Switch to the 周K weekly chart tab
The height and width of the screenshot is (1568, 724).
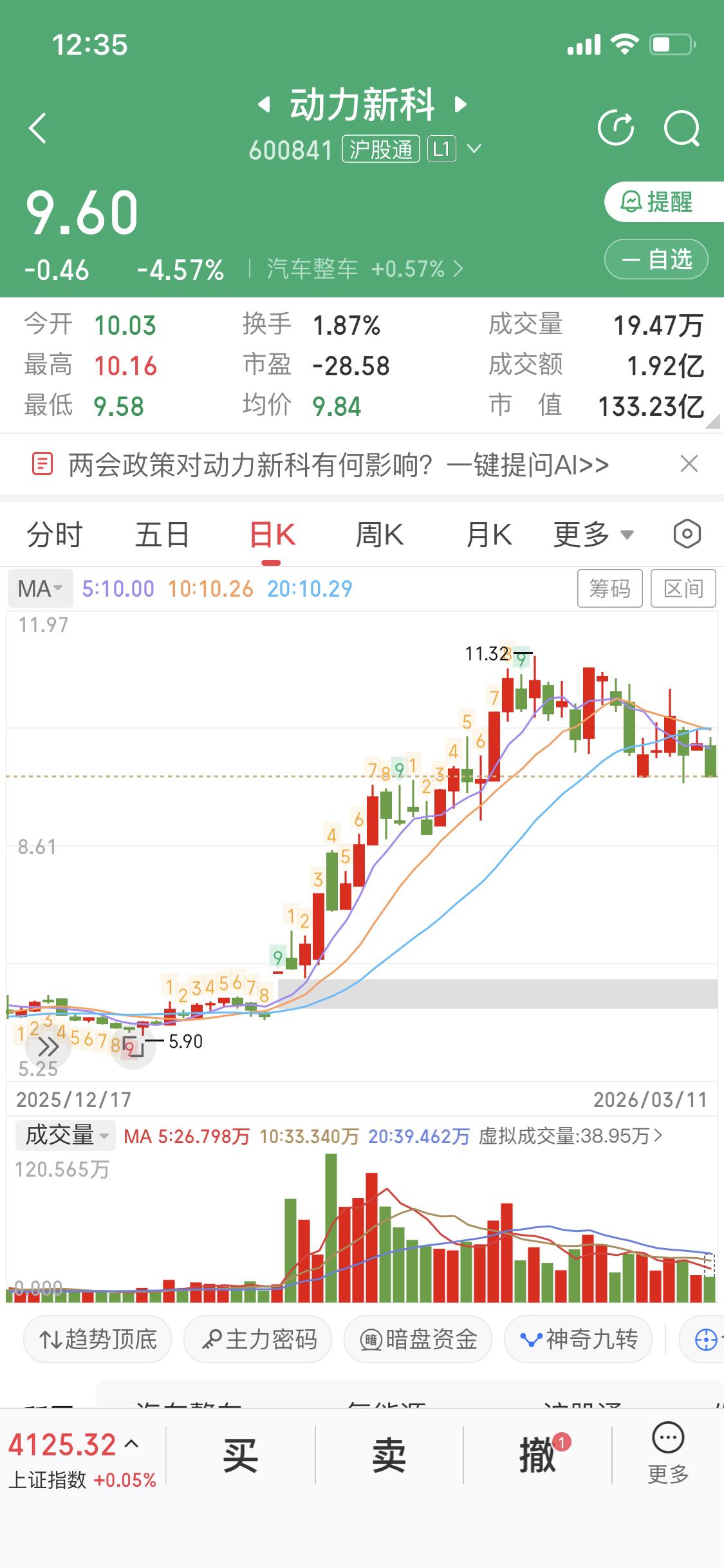coord(380,534)
